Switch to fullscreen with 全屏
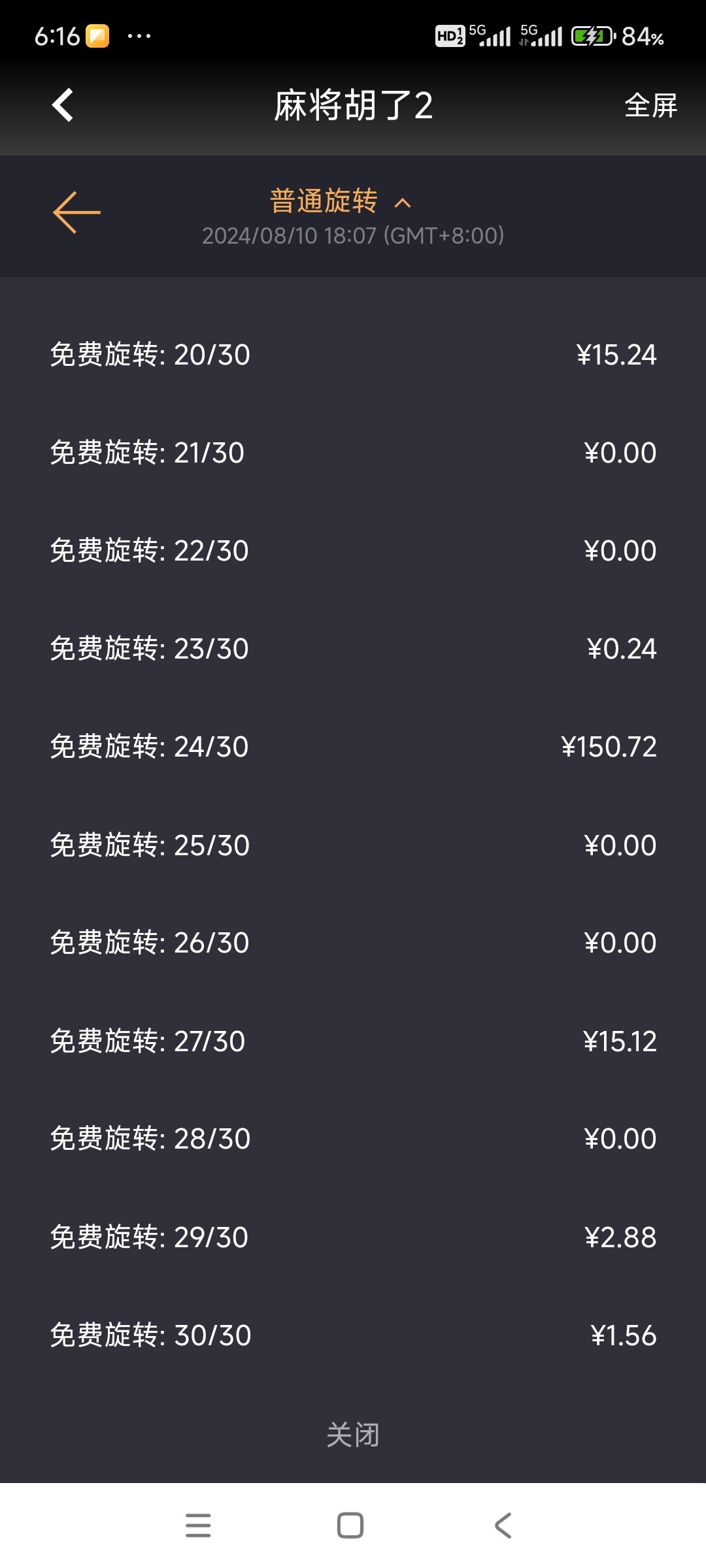 [650, 106]
